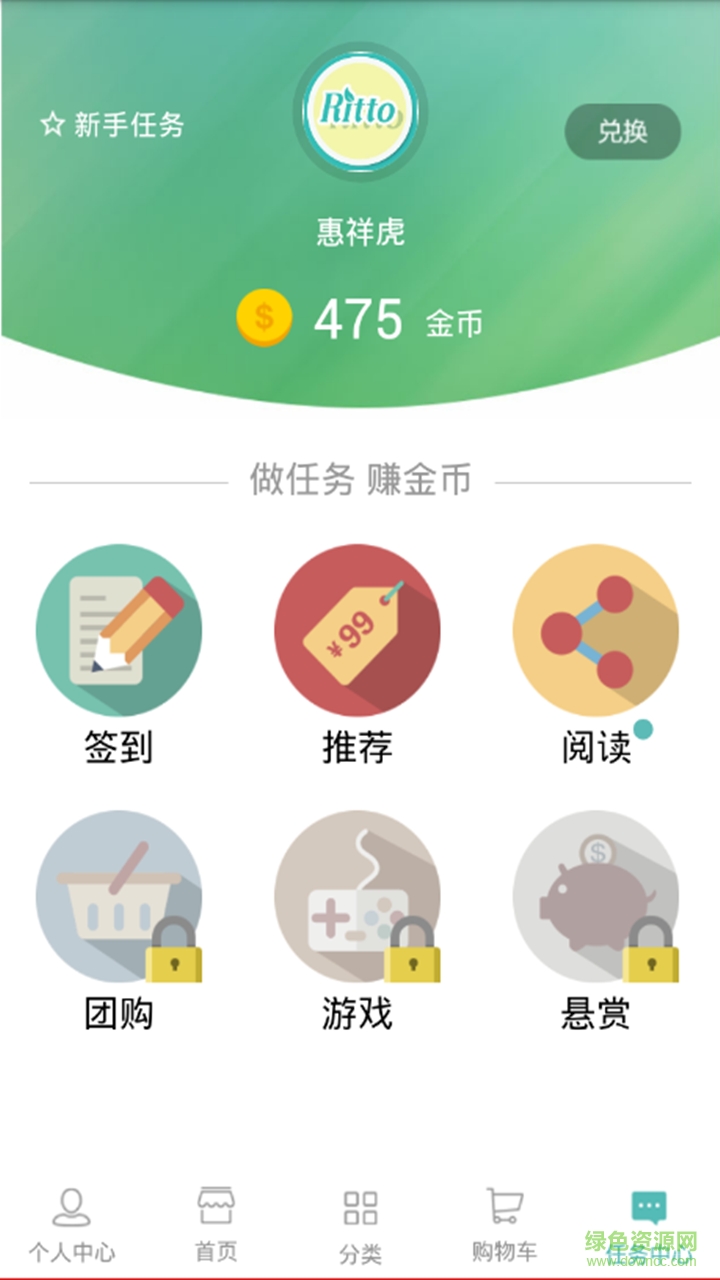The image size is (720, 1280).
Task: Switch to the 个人中心 tab
Action: tap(71, 1223)
